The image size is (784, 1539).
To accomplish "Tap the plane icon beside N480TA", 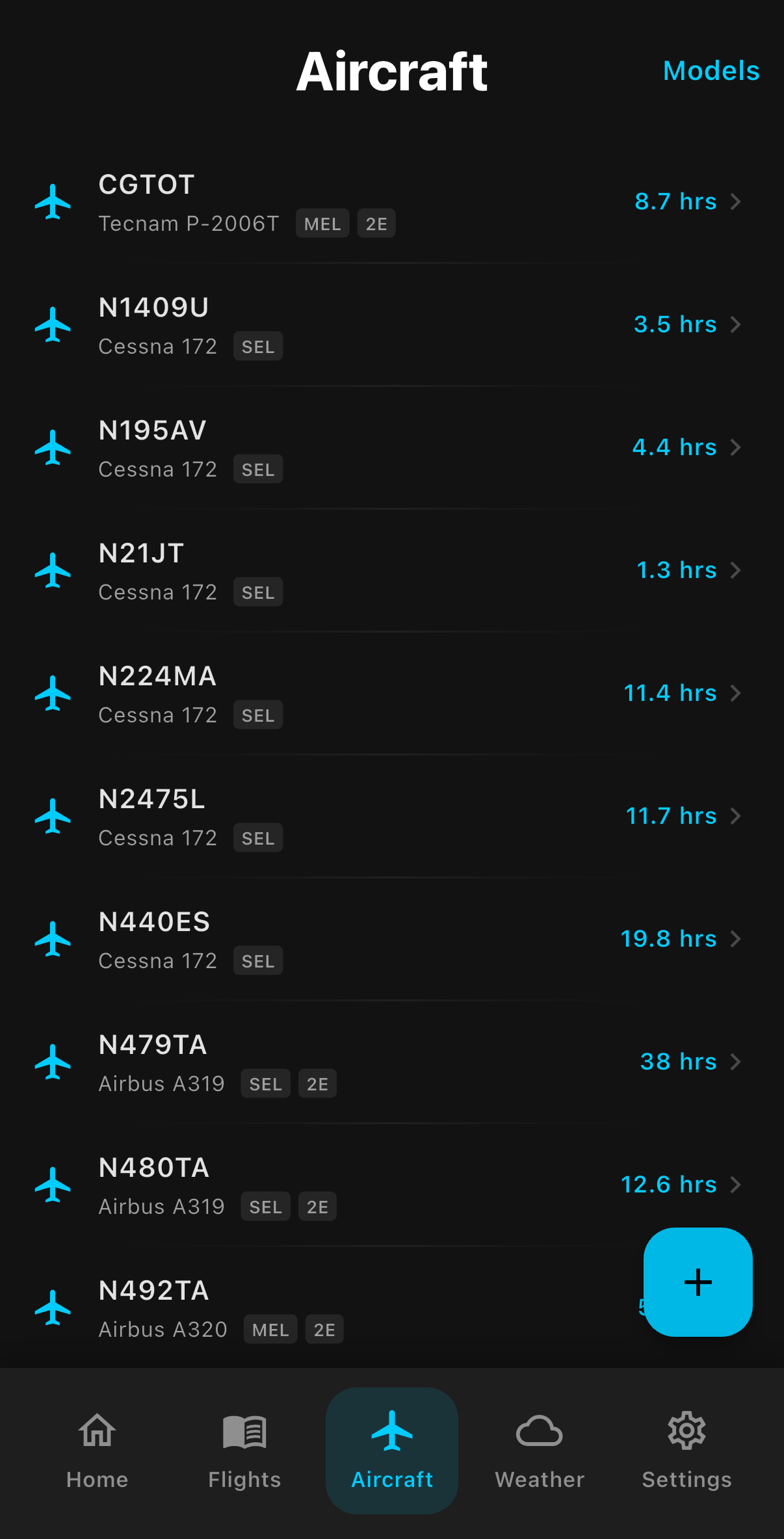I will 54,1184.
